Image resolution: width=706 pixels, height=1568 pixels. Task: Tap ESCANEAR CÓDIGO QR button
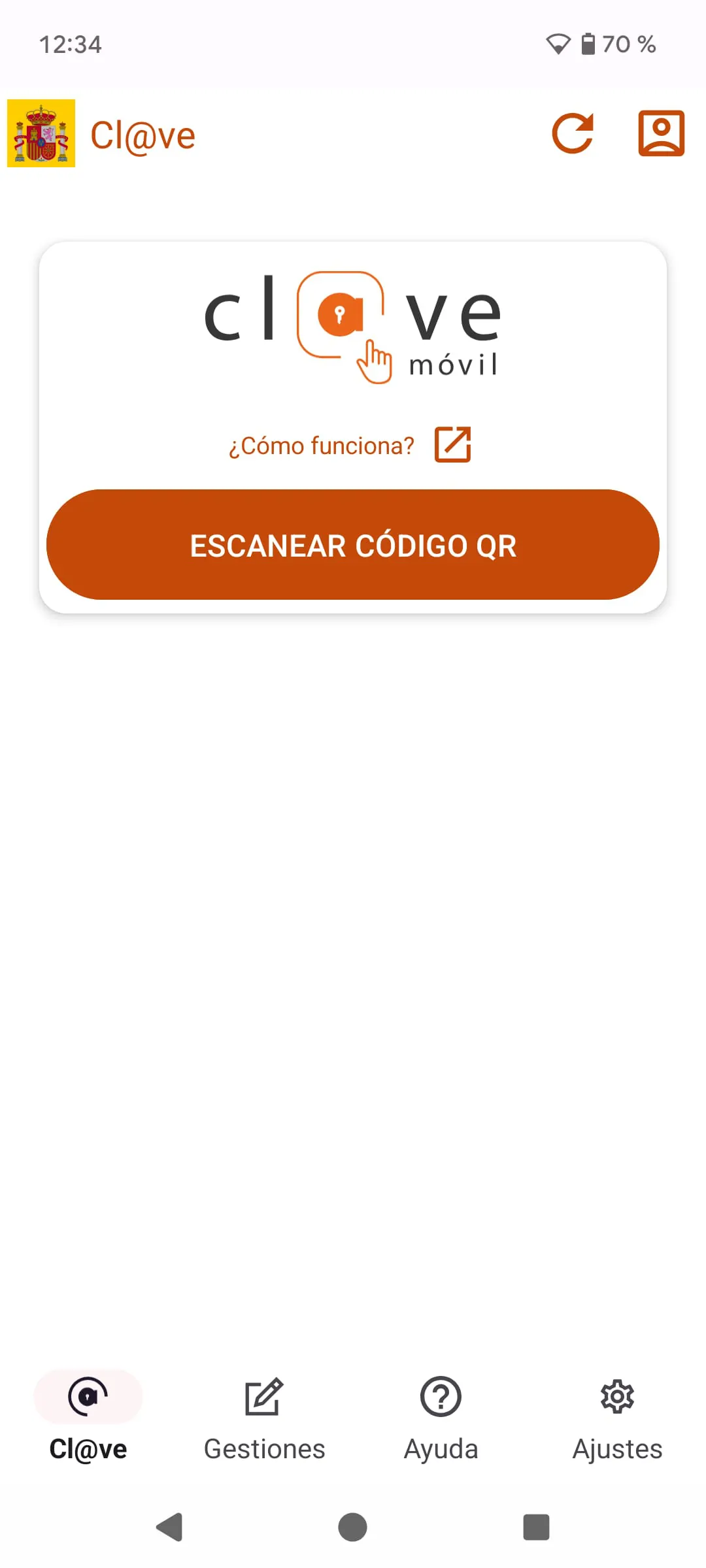(353, 545)
